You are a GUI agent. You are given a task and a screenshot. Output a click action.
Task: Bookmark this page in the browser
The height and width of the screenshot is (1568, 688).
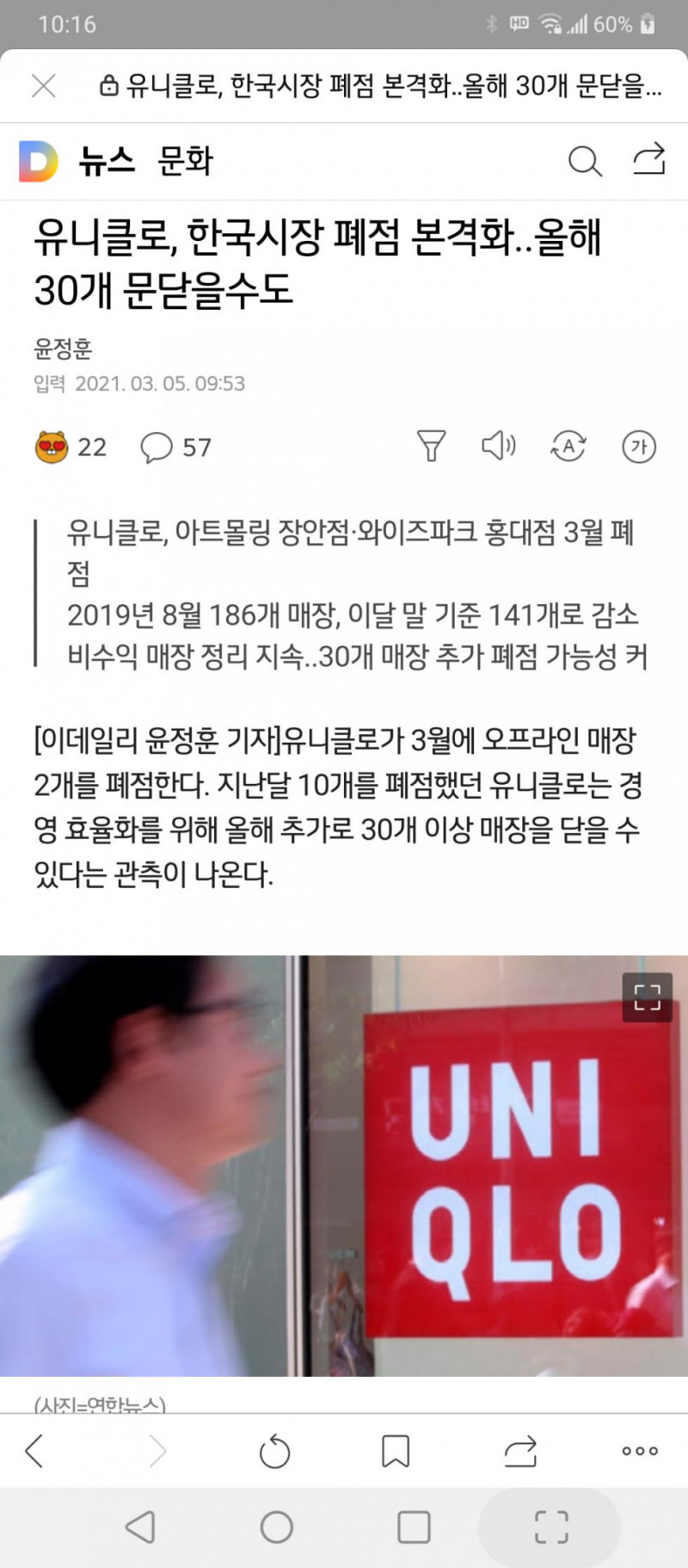point(395,1451)
